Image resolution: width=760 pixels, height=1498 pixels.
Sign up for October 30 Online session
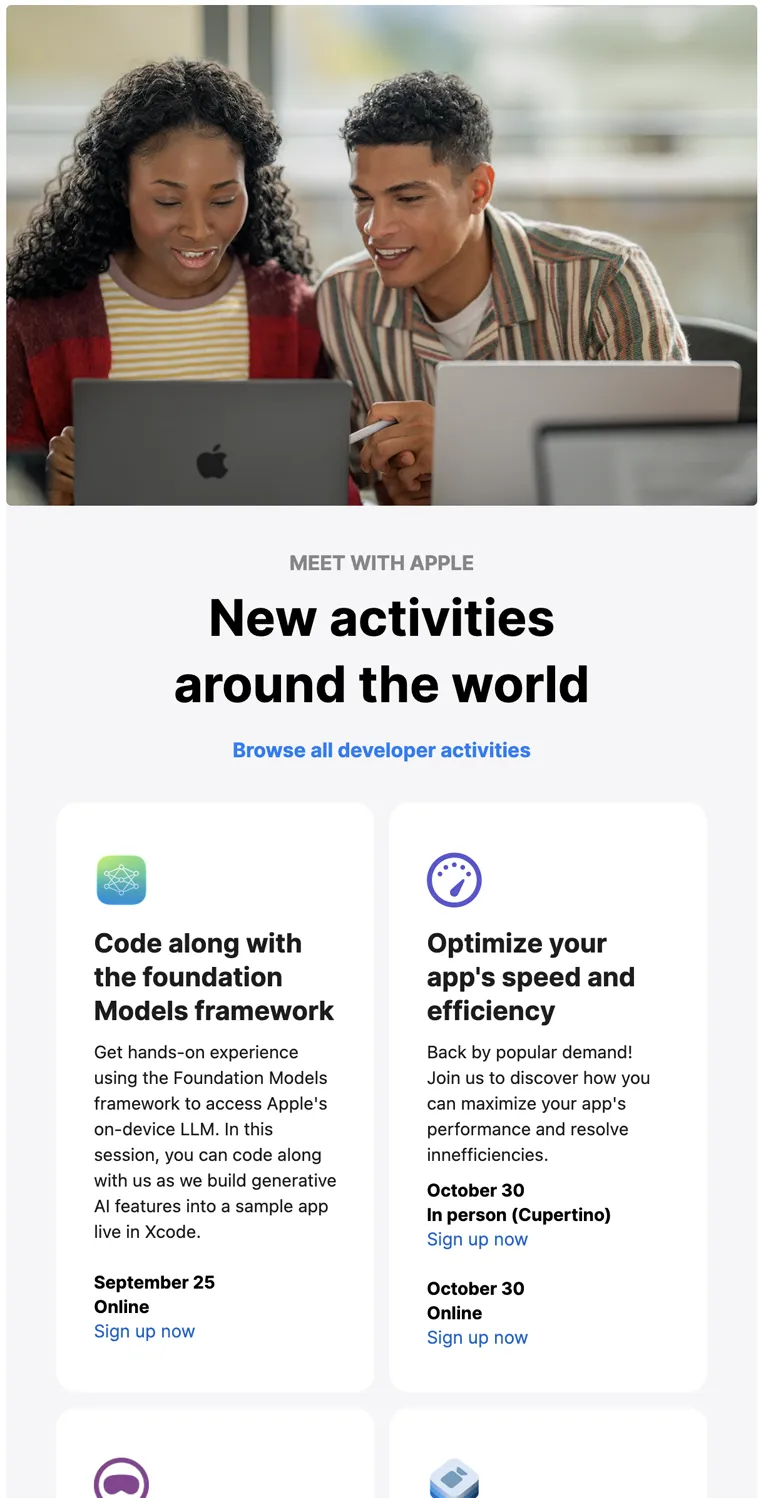click(477, 1337)
